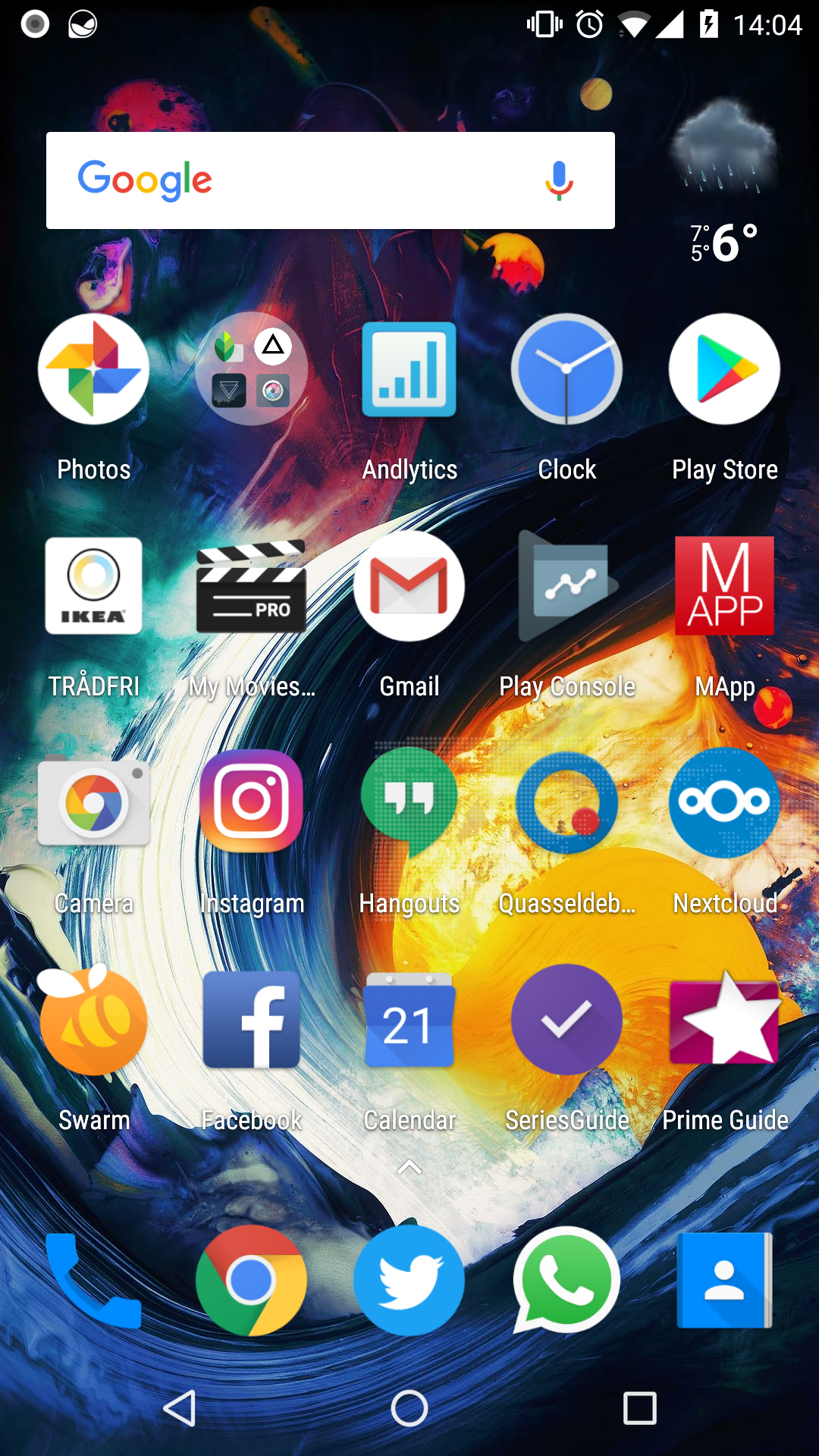The height and width of the screenshot is (1456, 819).
Task: Open the Play Console app
Action: tap(566, 585)
